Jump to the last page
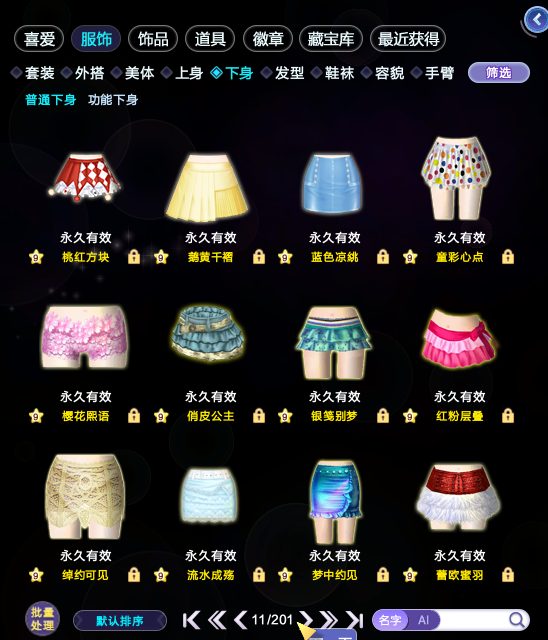The width and height of the screenshot is (548, 640). pyautogui.click(x=355, y=620)
